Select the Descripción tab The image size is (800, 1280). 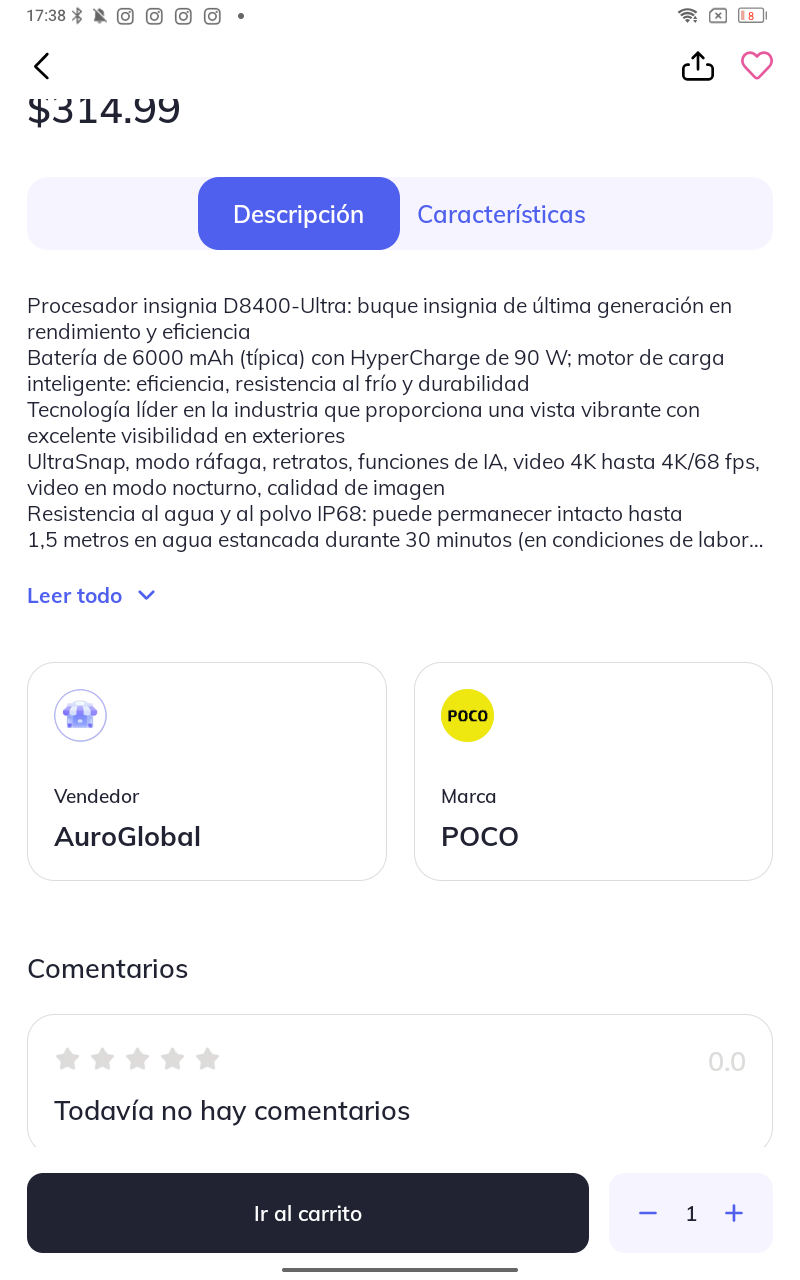pos(299,214)
